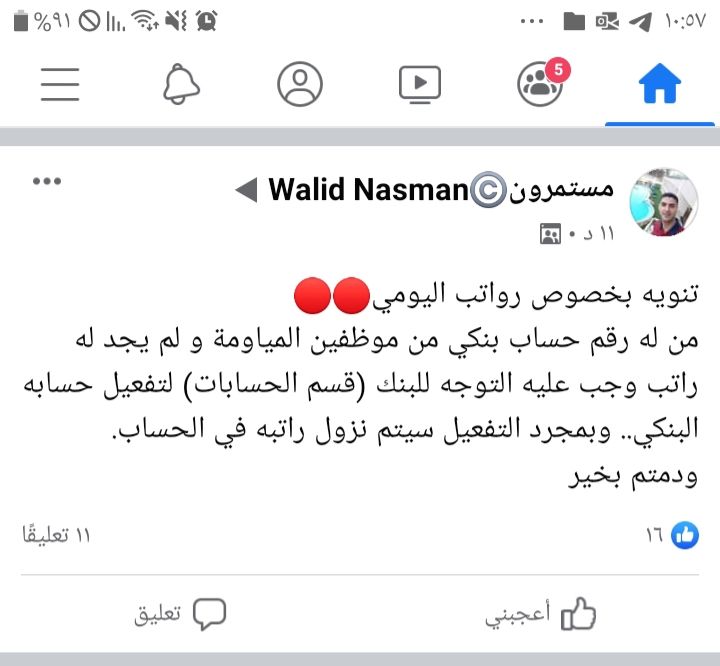
Task: Open the hamburger menu tab
Action: [x=60, y=85]
